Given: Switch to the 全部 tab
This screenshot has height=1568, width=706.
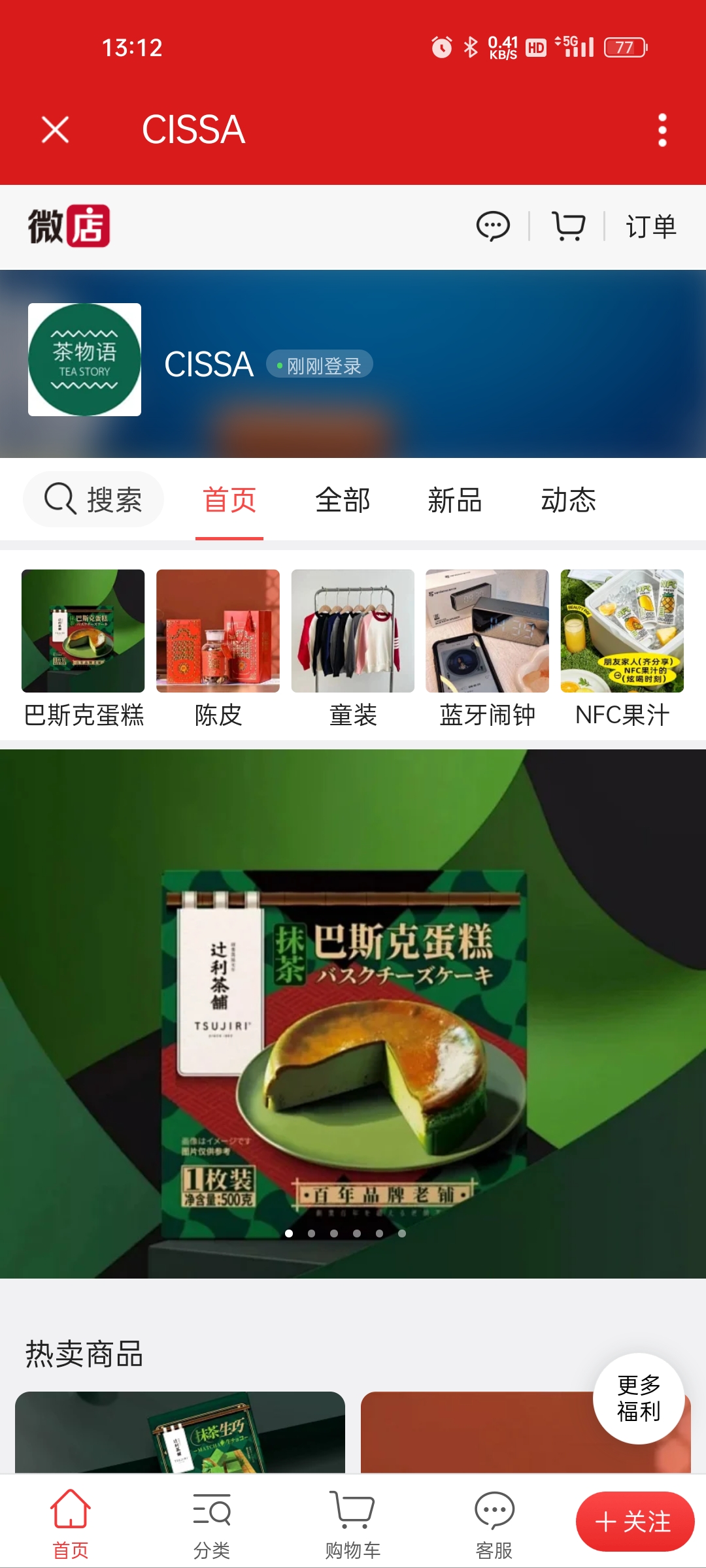Looking at the screenshot, I should click(x=343, y=500).
